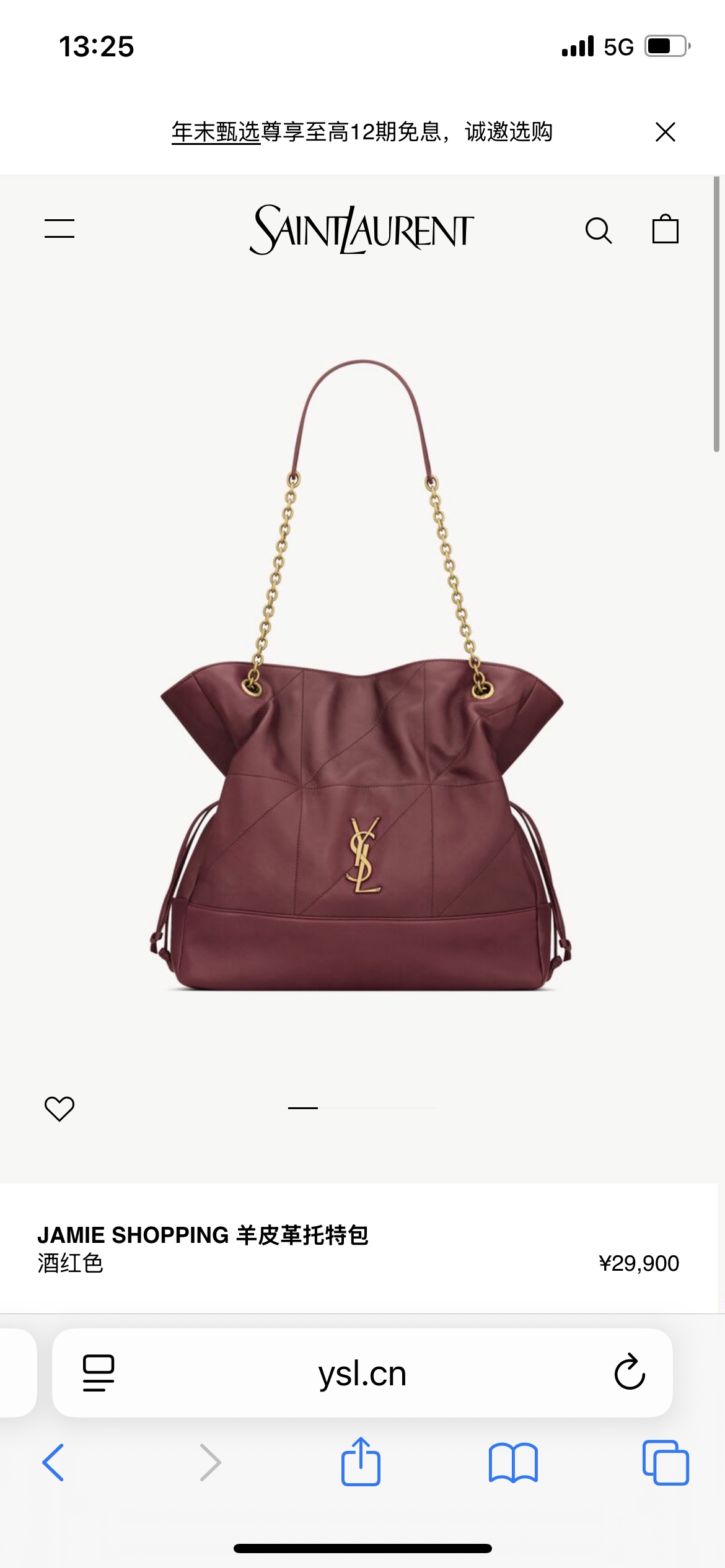Open Safari bookmarks
This screenshot has height=1568, width=725.
coord(513,1463)
